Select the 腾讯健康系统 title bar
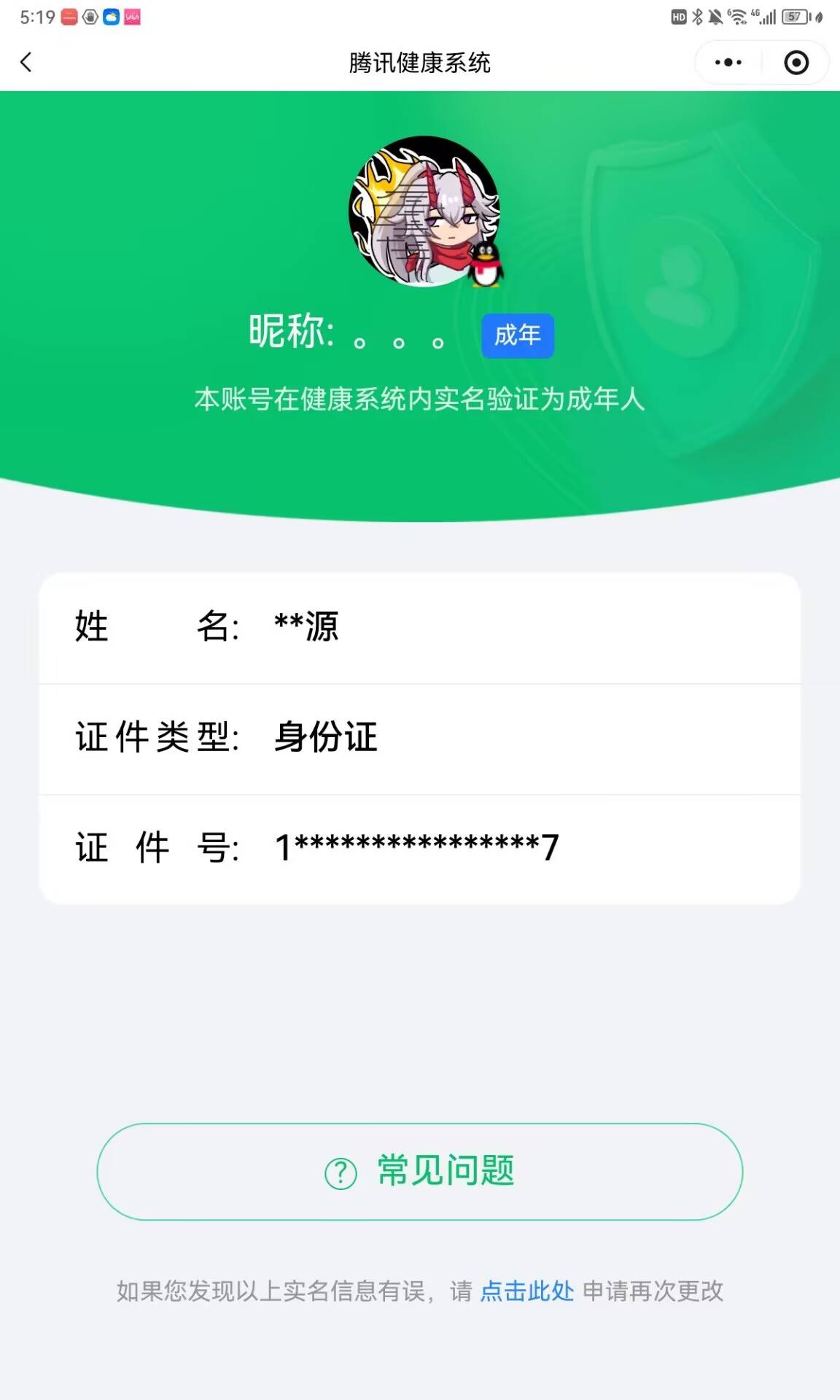Screen dimensions: 840x1400 pyautogui.click(x=420, y=63)
